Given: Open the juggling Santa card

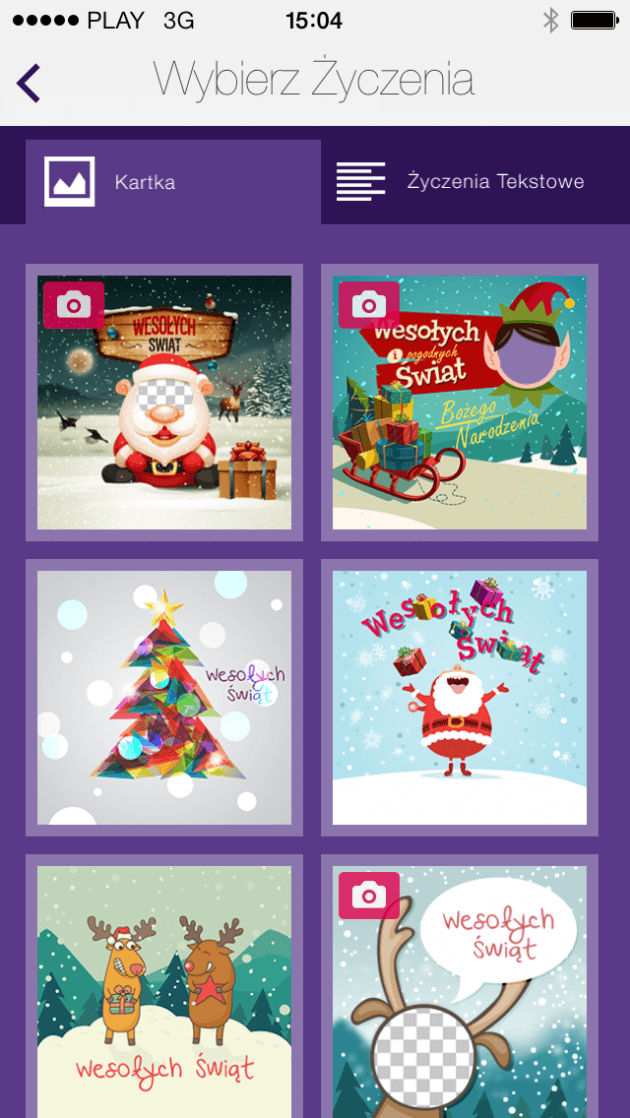Looking at the screenshot, I should point(460,697).
